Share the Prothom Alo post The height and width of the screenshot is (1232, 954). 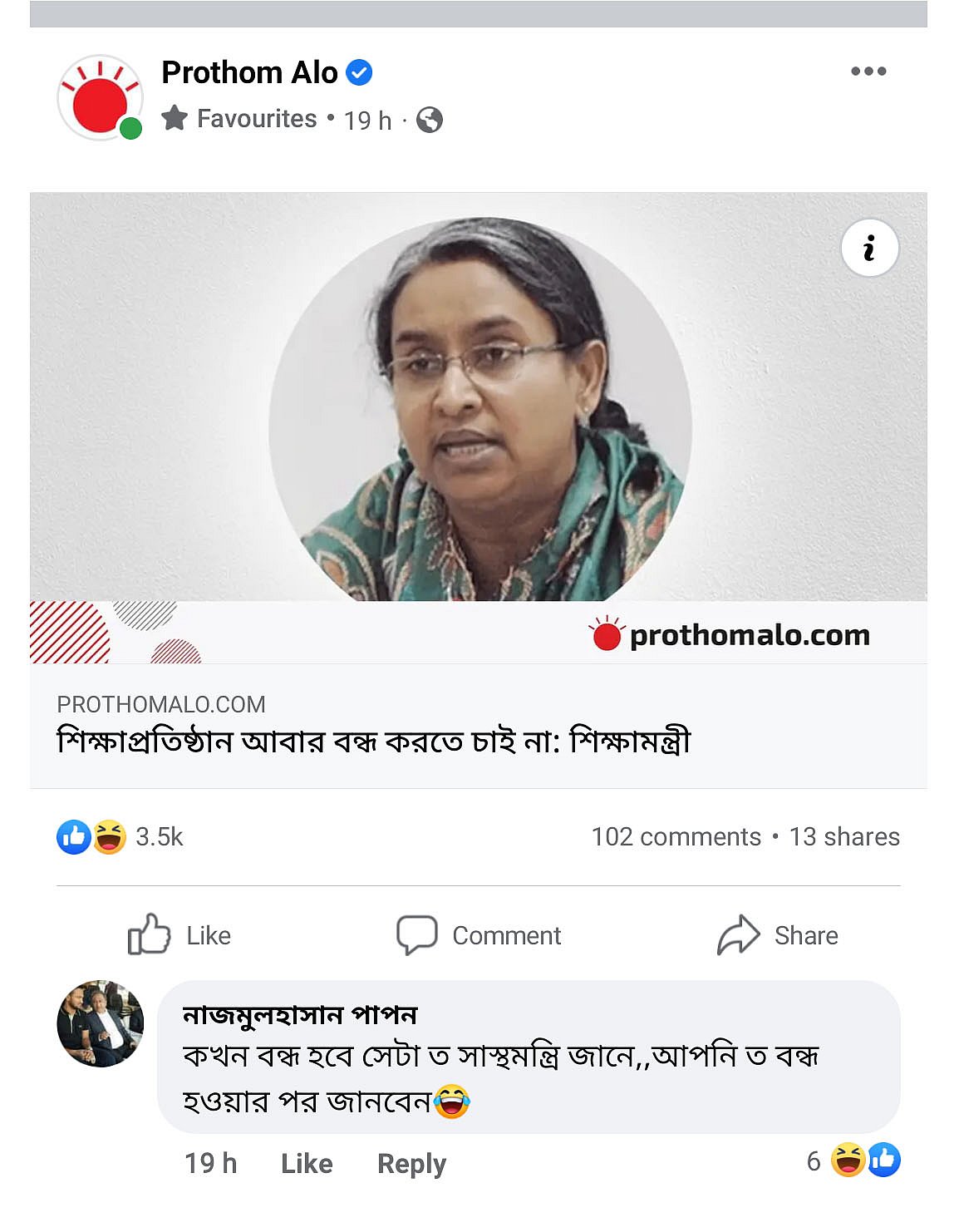coord(778,935)
